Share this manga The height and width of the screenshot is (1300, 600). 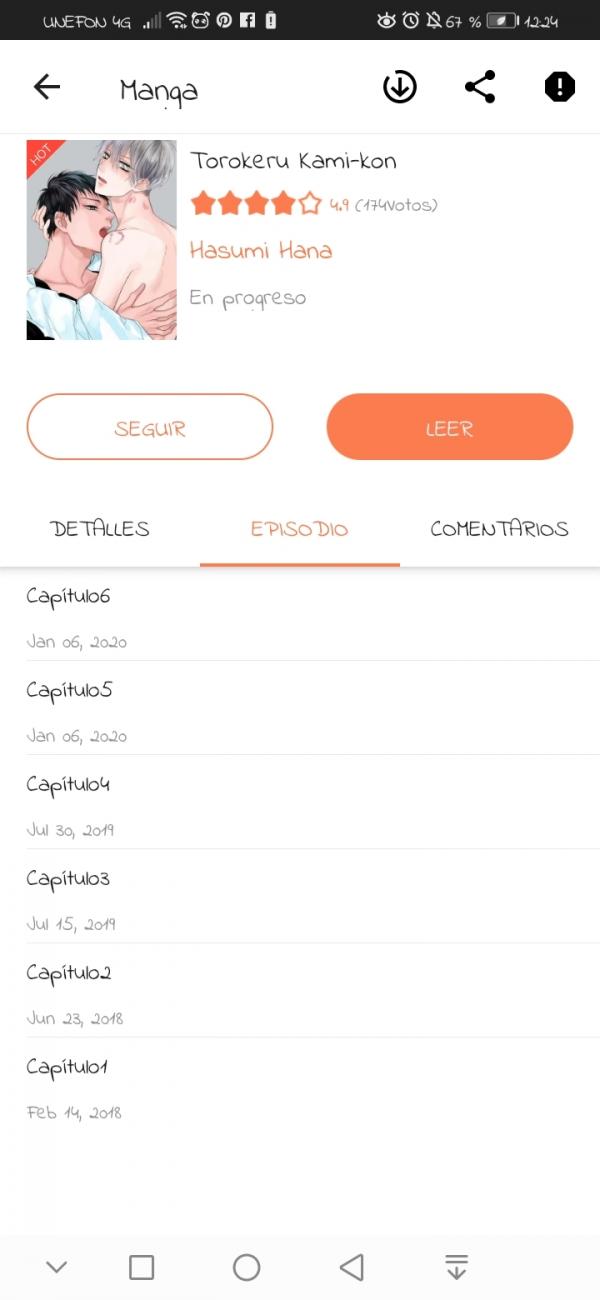tap(480, 88)
